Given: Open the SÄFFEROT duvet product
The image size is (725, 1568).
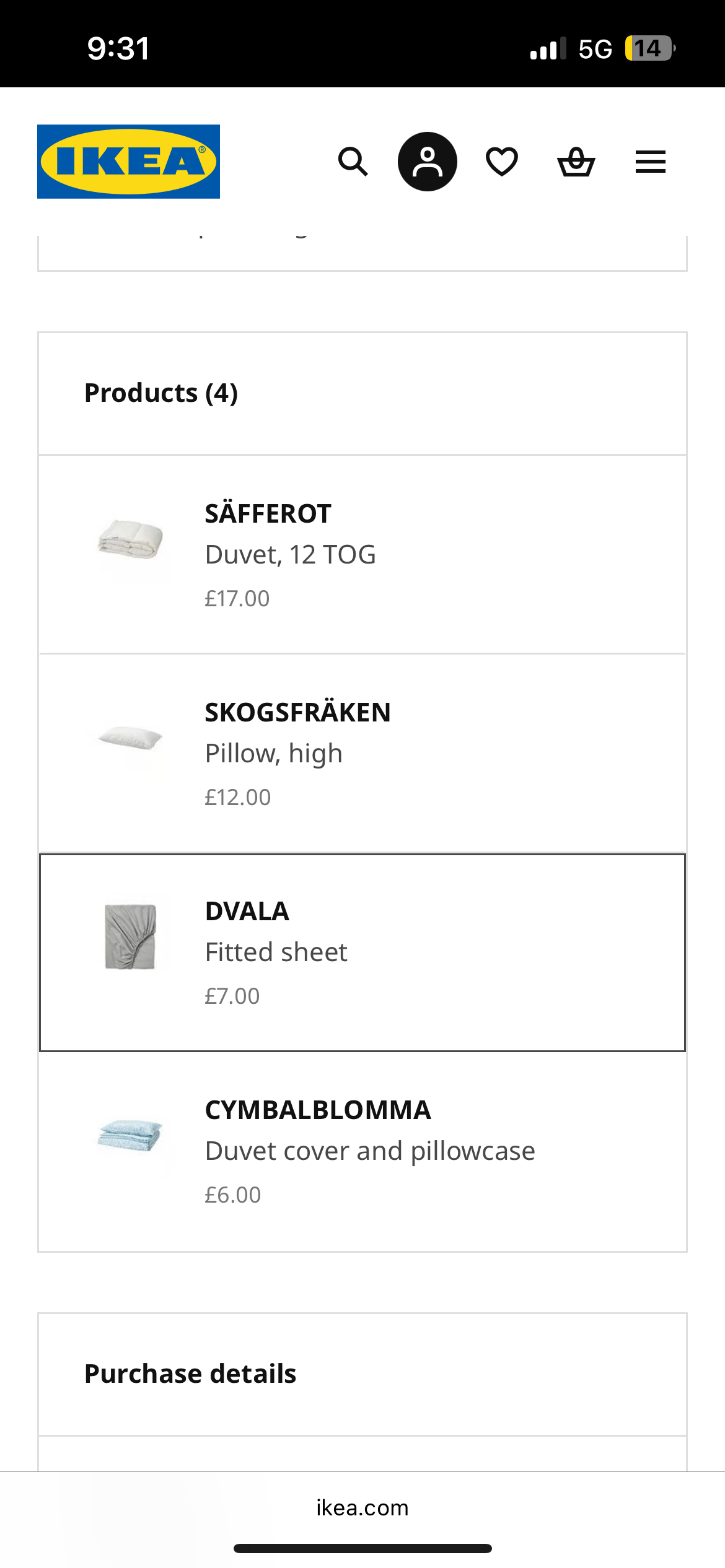Looking at the screenshot, I should pos(362,554).
